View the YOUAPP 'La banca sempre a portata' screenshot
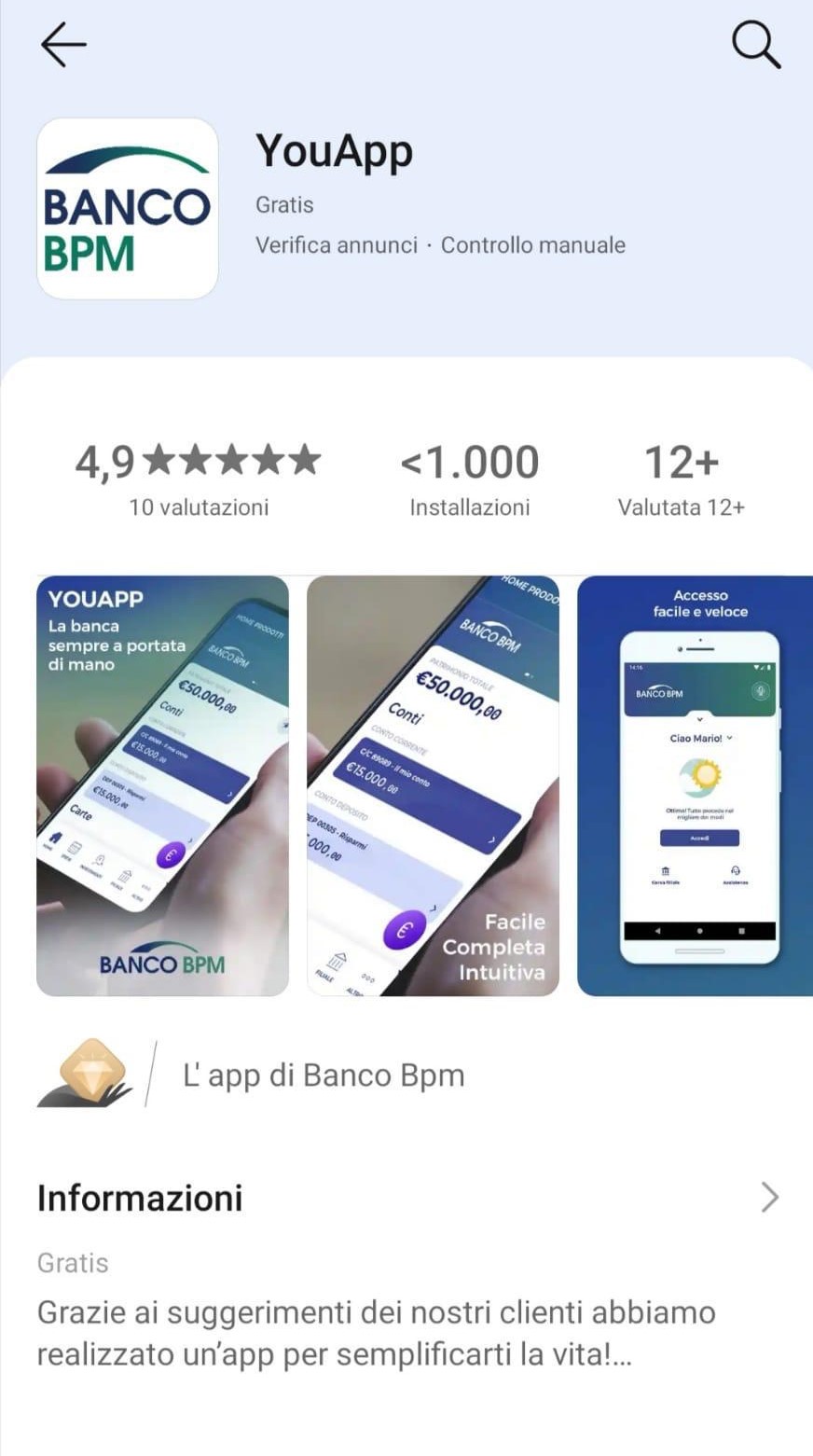 click(x=162, y=785)
